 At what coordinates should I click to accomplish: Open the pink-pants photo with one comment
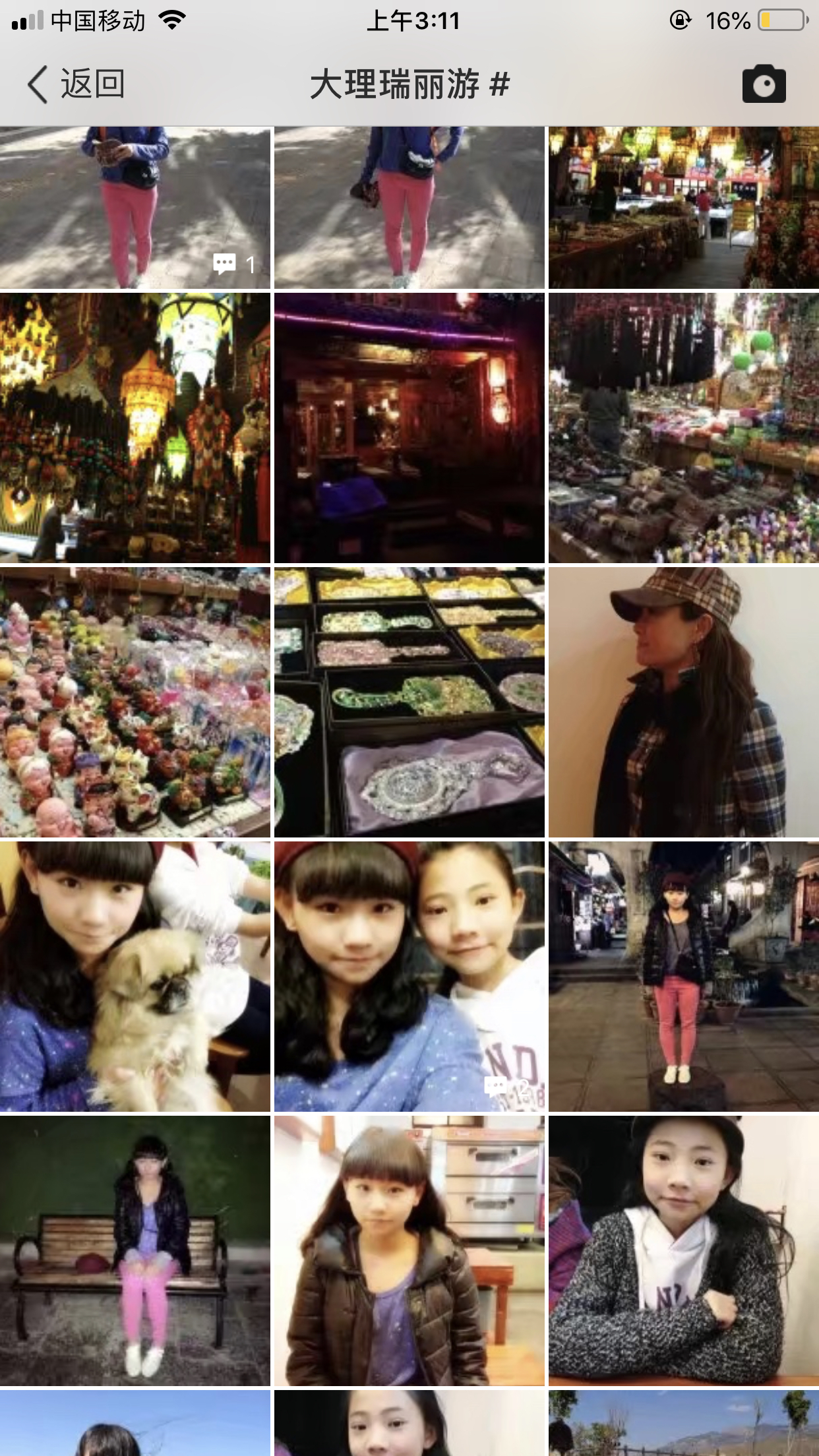[135, 208]
